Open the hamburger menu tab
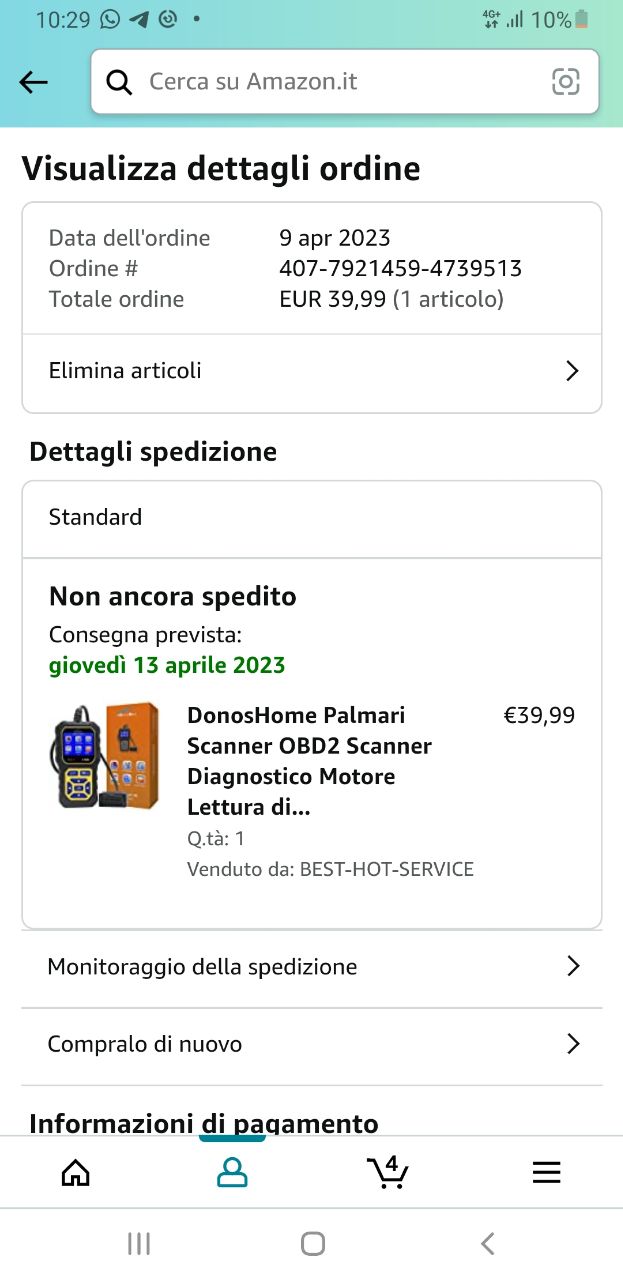The height and width of the screenshot is (1280, 623). coord(546,1172)
